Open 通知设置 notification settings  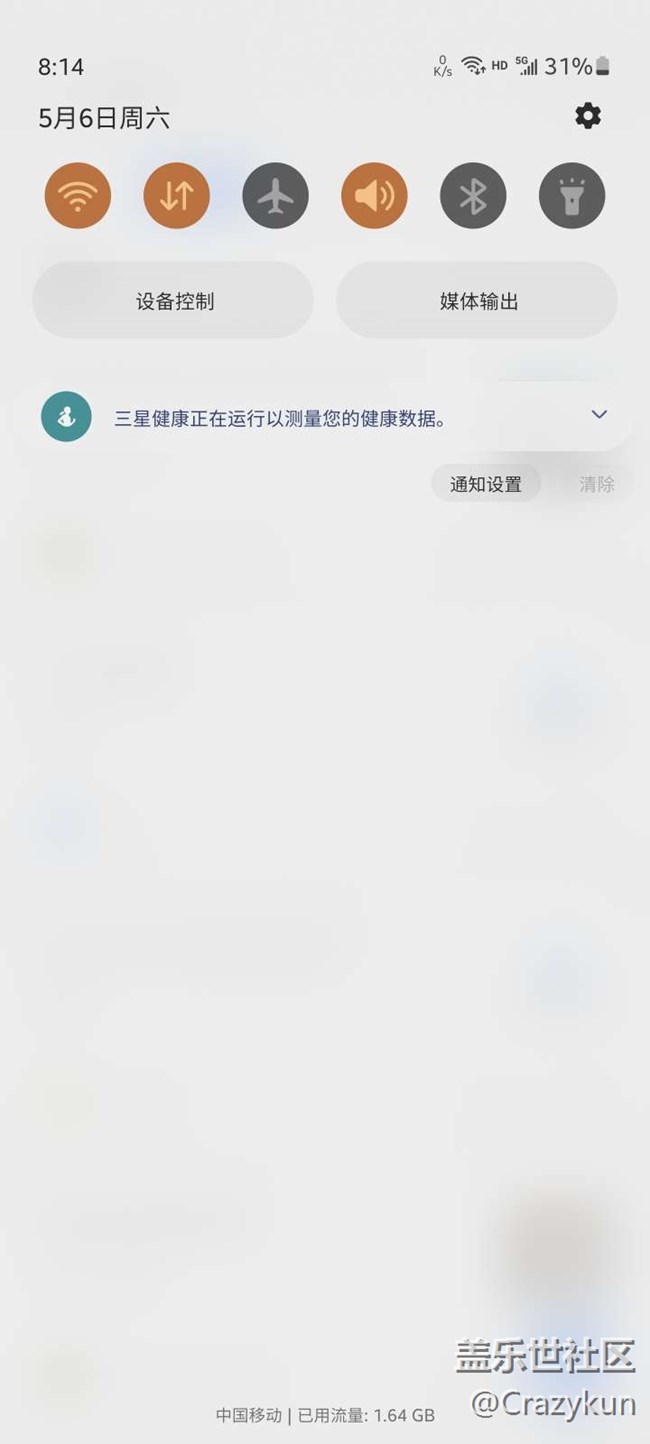pos(485,484)
